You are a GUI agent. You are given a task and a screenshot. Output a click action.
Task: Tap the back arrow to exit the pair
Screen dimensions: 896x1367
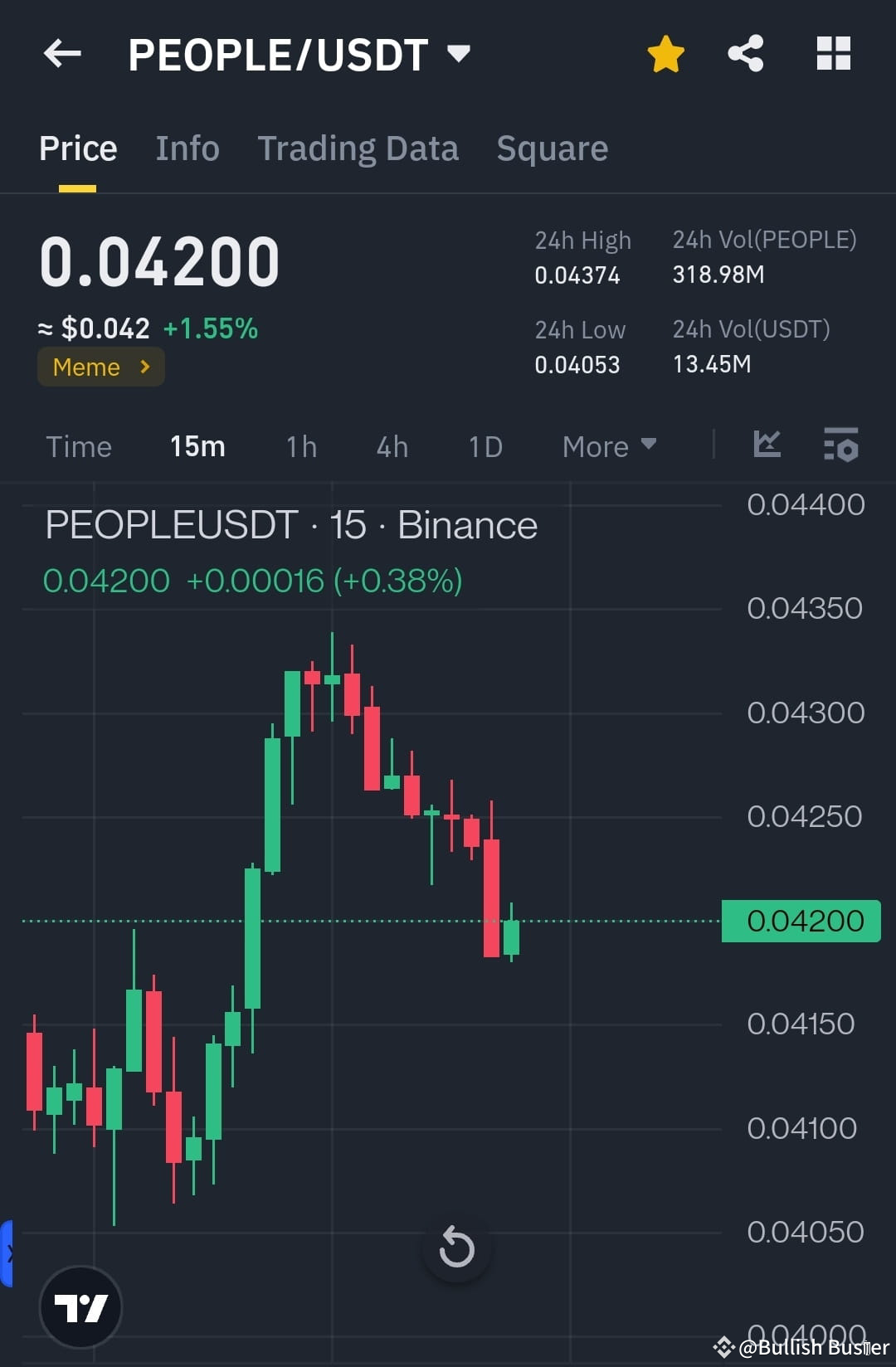tap(61, 52)
